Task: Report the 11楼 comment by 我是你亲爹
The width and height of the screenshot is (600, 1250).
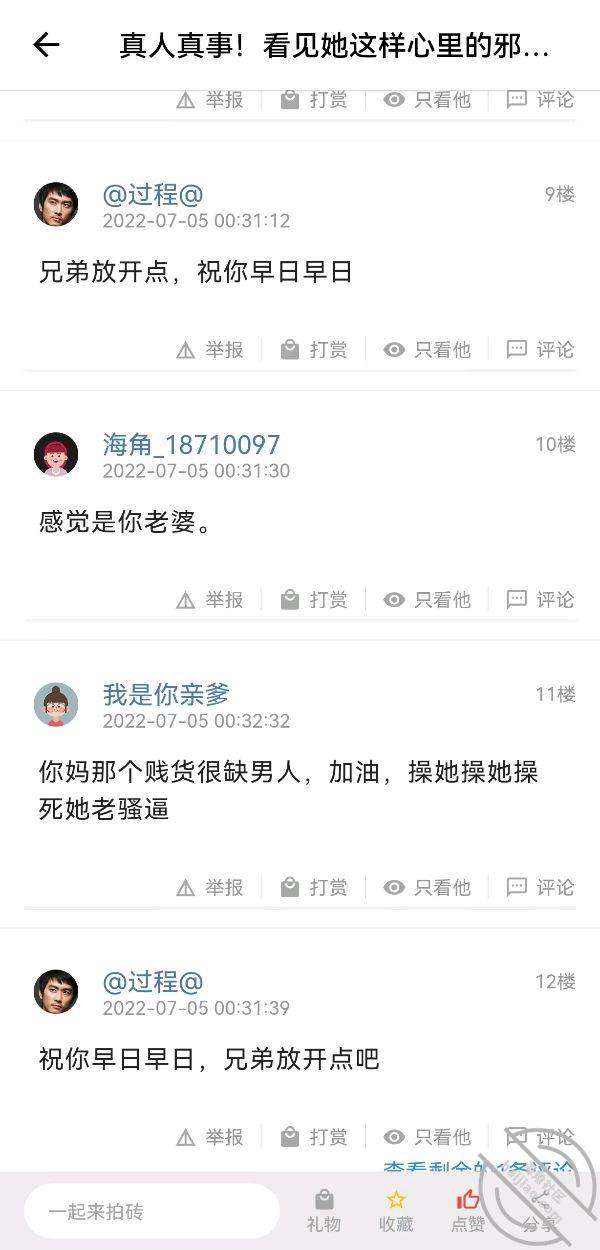Action: (211, 887)
